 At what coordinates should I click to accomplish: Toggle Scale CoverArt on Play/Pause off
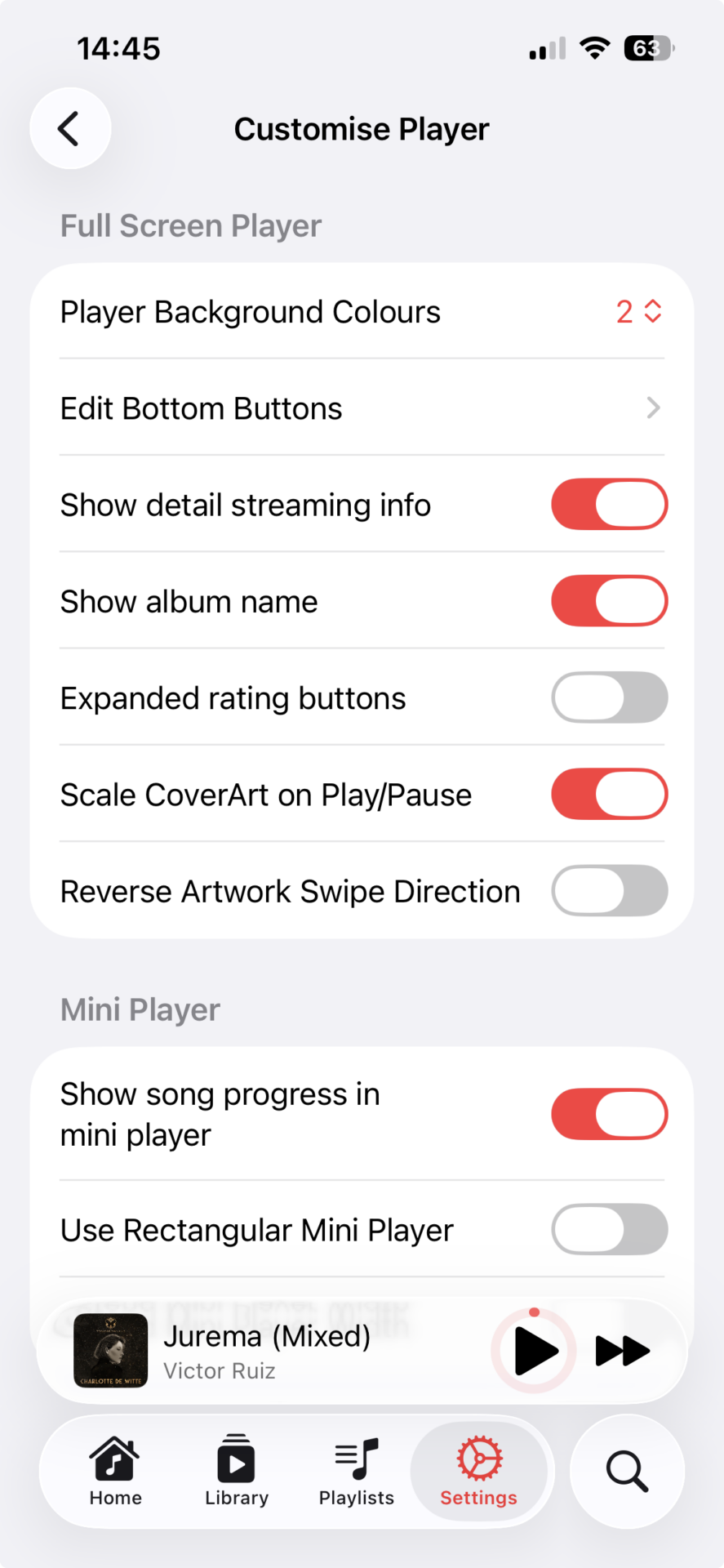(x=609, y=795)
